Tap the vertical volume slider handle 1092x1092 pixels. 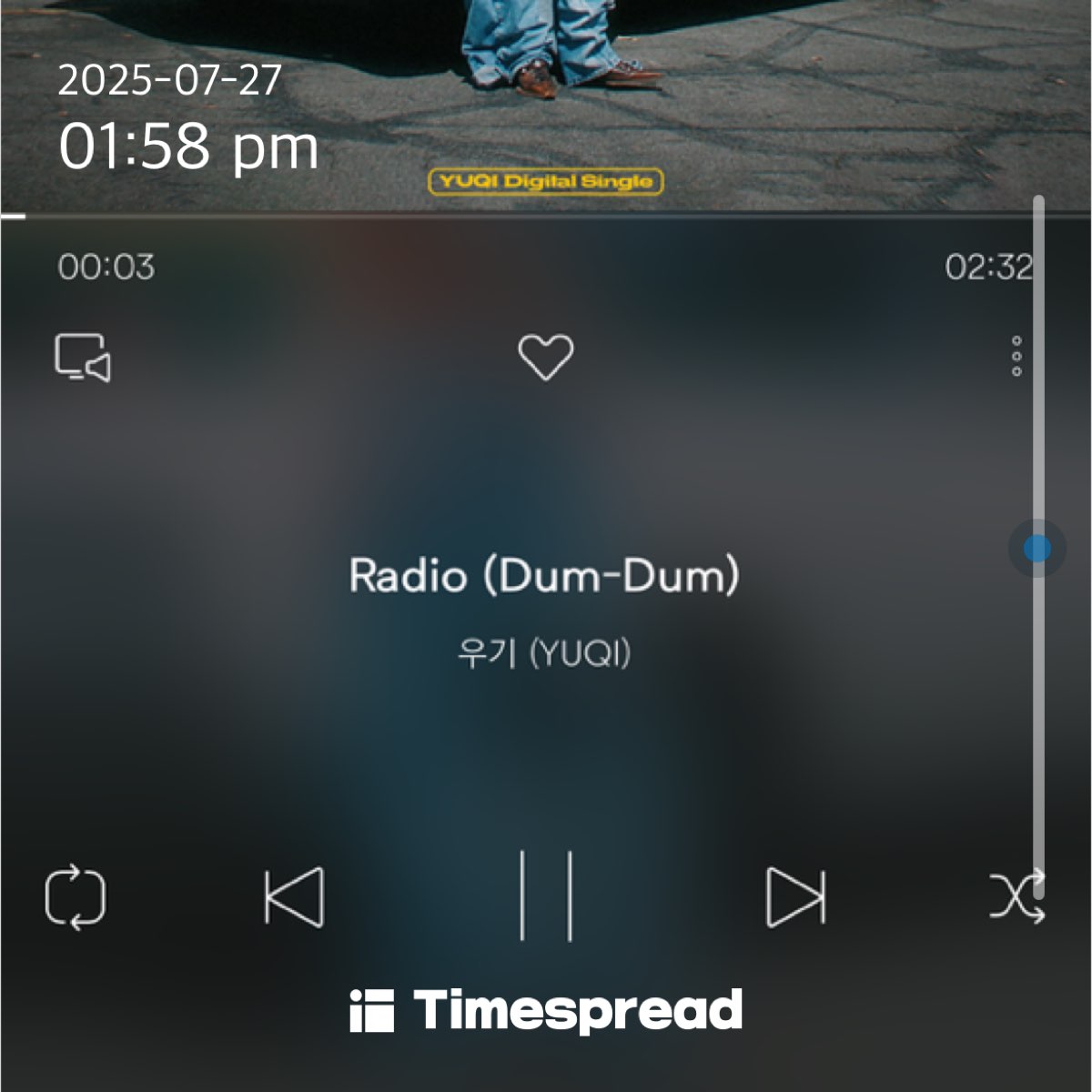tap(1036, 549)
